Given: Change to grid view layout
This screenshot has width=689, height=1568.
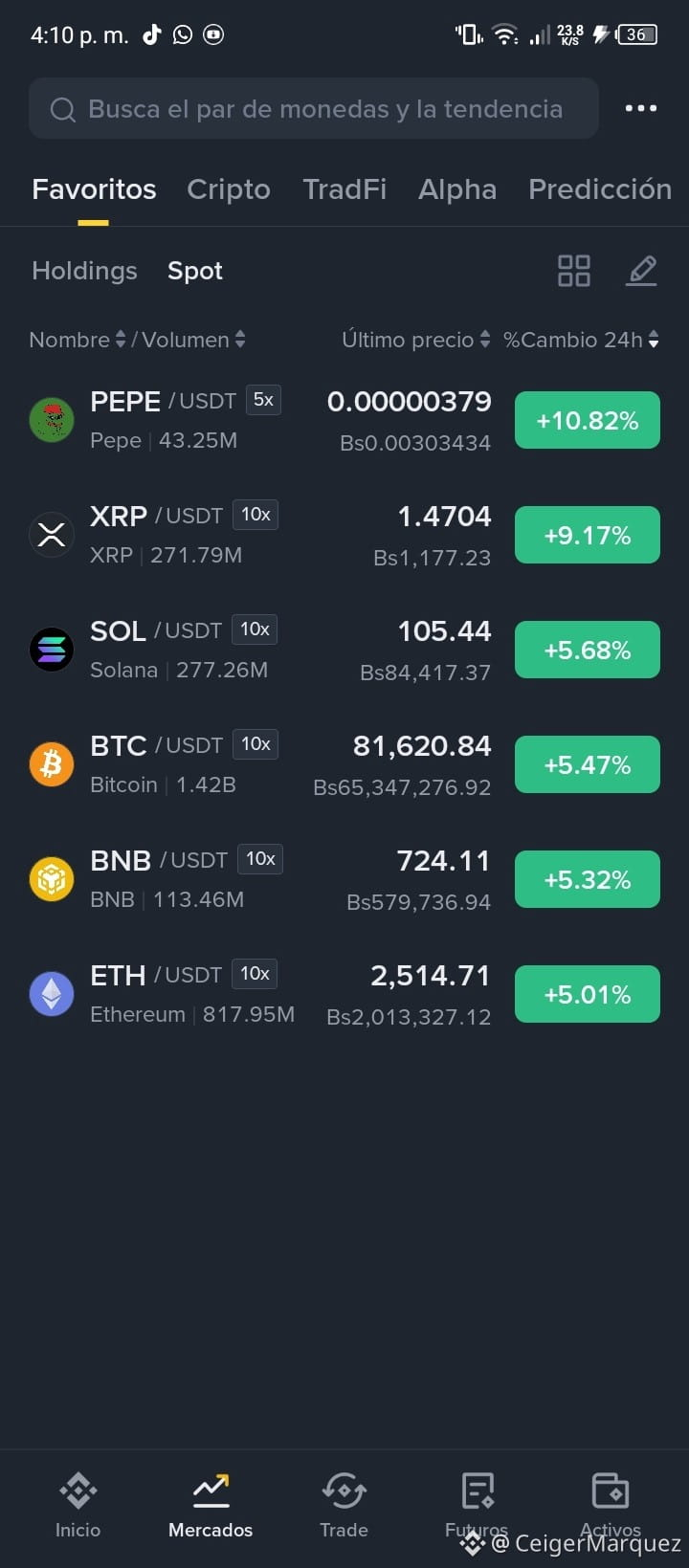Looking at the screenshot, I should [574, 271].
